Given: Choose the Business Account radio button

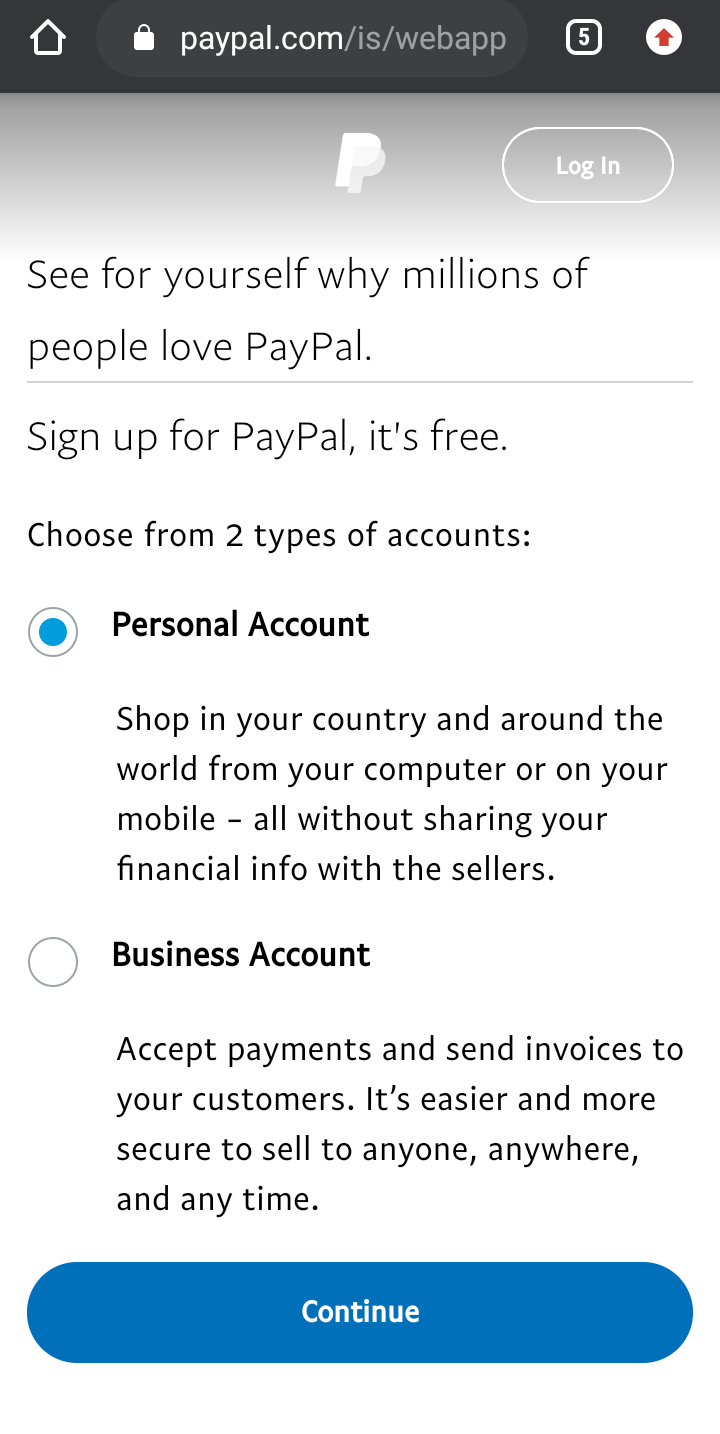Looking at the screenshot, I should (53, 961).
